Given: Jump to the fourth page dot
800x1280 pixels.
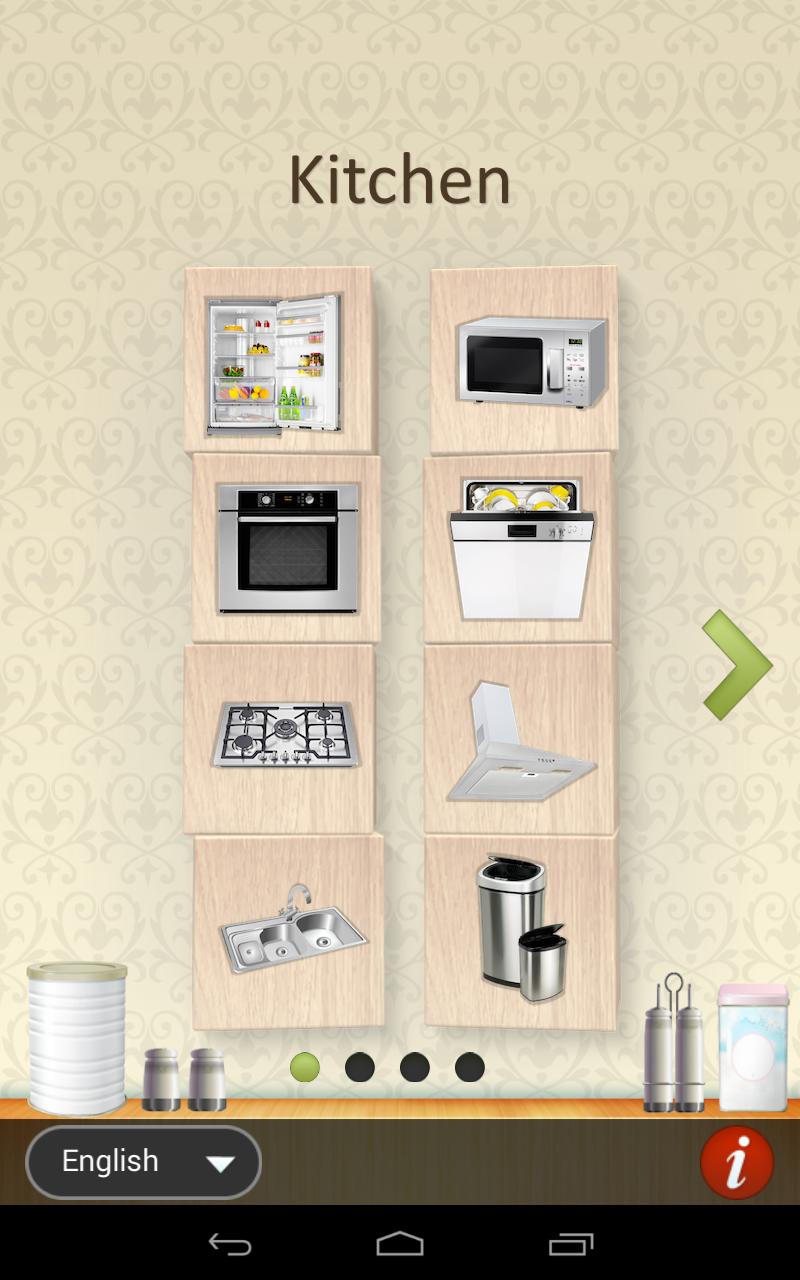Looking at the screenshot, I should pos(469,1068).
